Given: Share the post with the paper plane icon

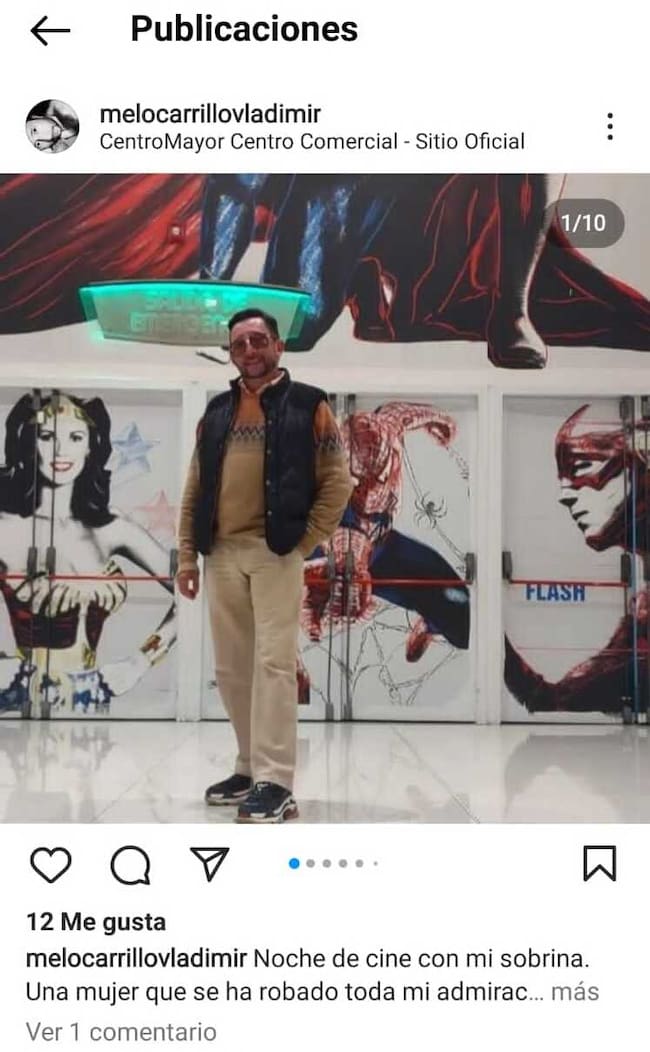Looking at the screenshot, I should pyautogui.click(x=209, y=865).
